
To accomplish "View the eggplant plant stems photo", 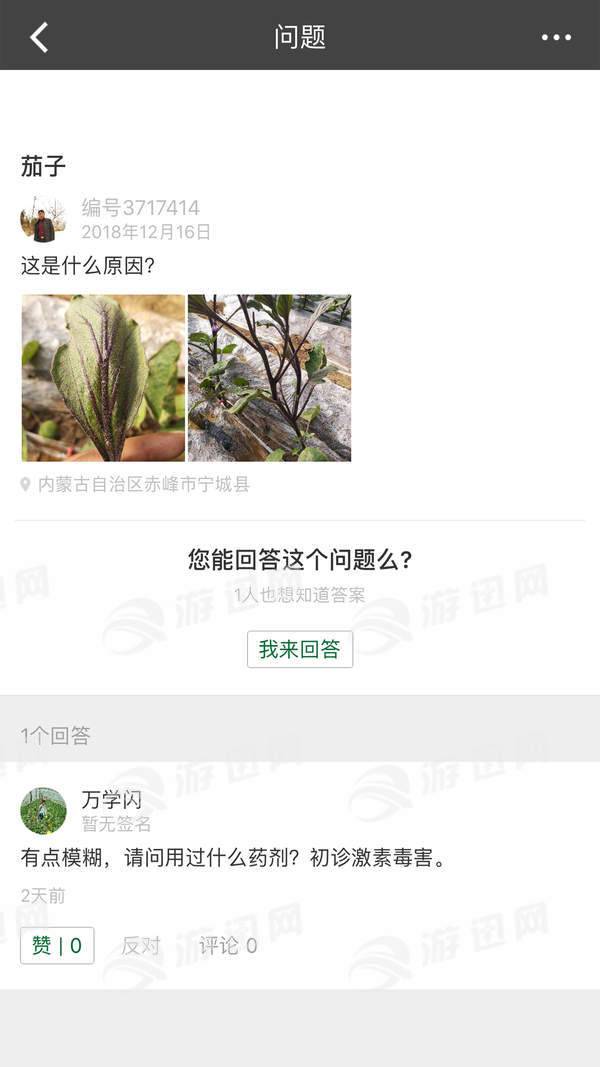I will click(270, 378).
